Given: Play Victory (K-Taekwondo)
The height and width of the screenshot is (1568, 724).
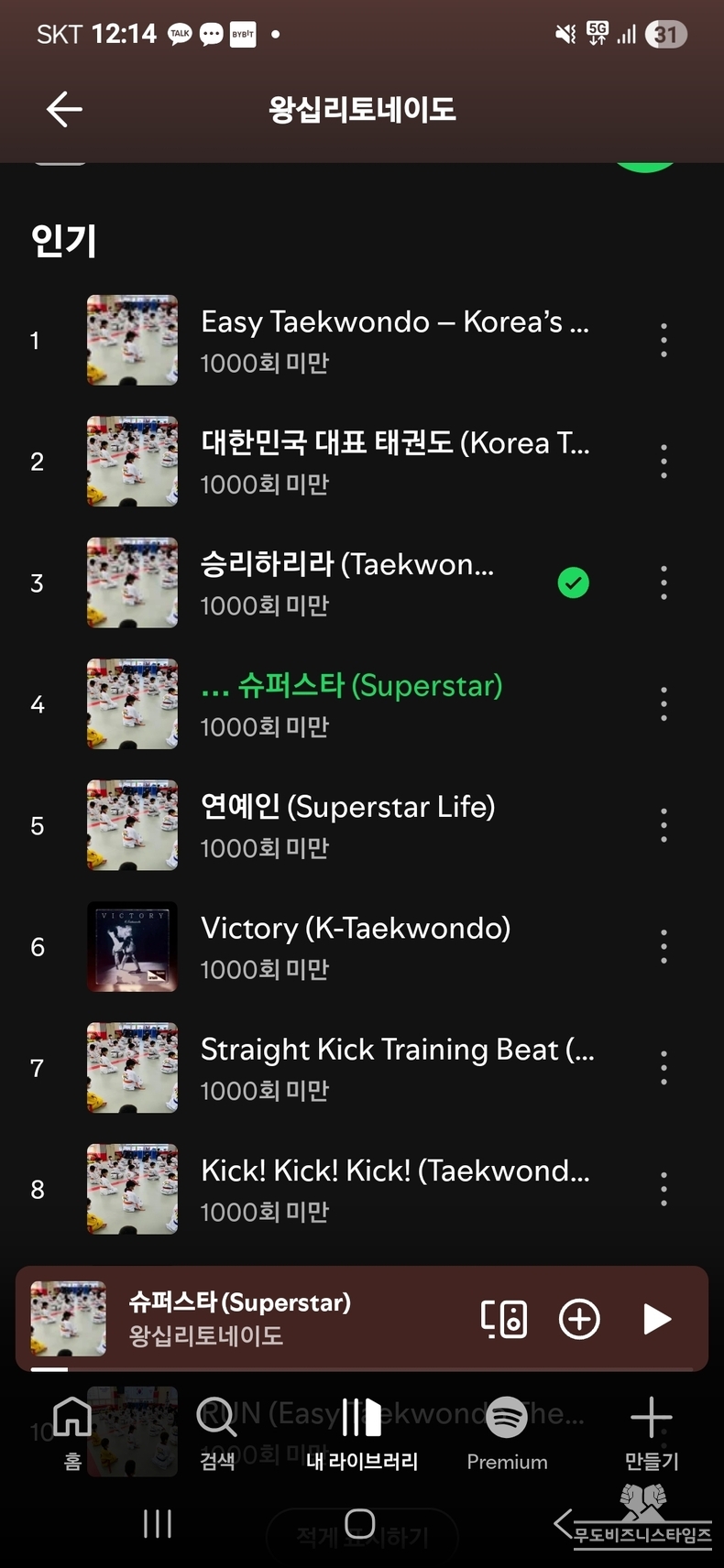Looking at the screenshot, I should (356, 946).
